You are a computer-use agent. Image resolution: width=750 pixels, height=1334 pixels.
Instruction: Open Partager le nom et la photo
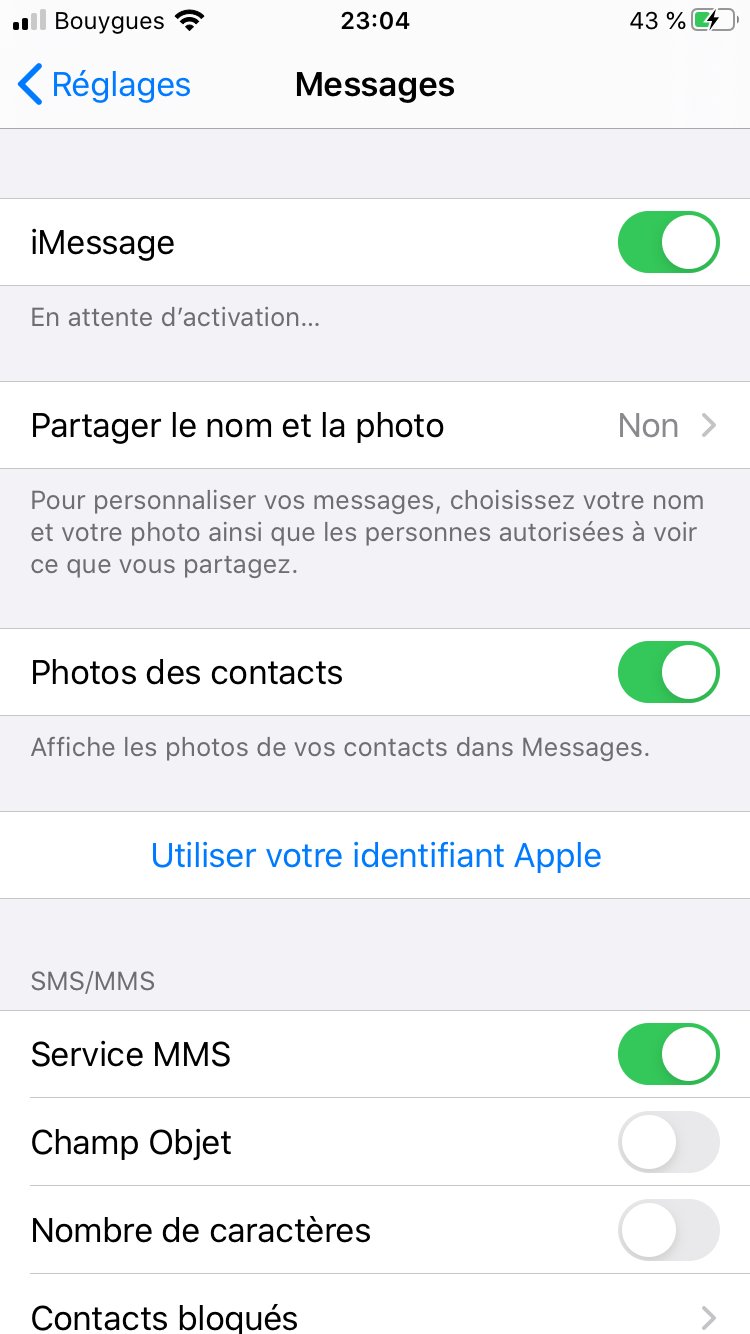[375, 426]
